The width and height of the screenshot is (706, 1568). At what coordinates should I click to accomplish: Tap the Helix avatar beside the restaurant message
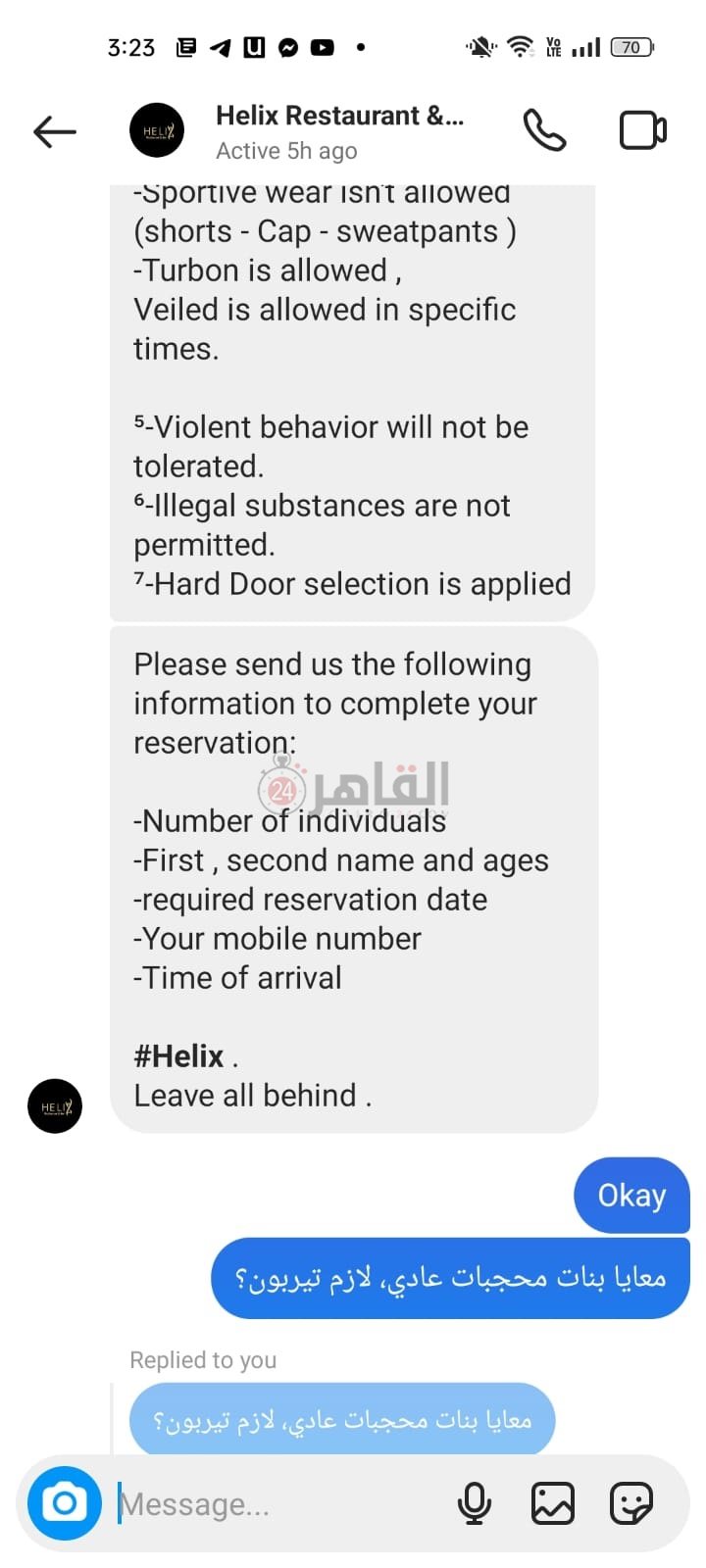coord(54,1105)
